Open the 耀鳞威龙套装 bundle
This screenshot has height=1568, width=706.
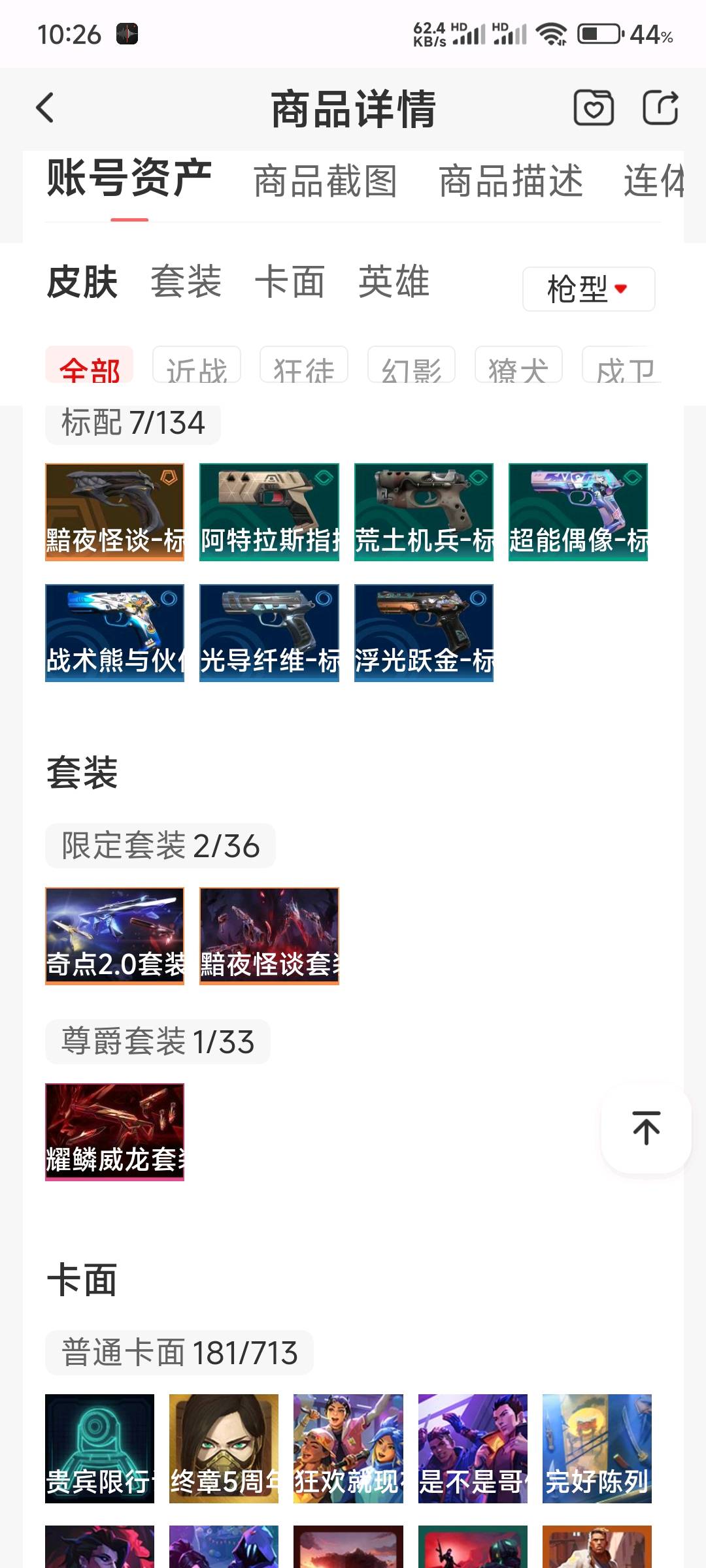point(114,1132)
